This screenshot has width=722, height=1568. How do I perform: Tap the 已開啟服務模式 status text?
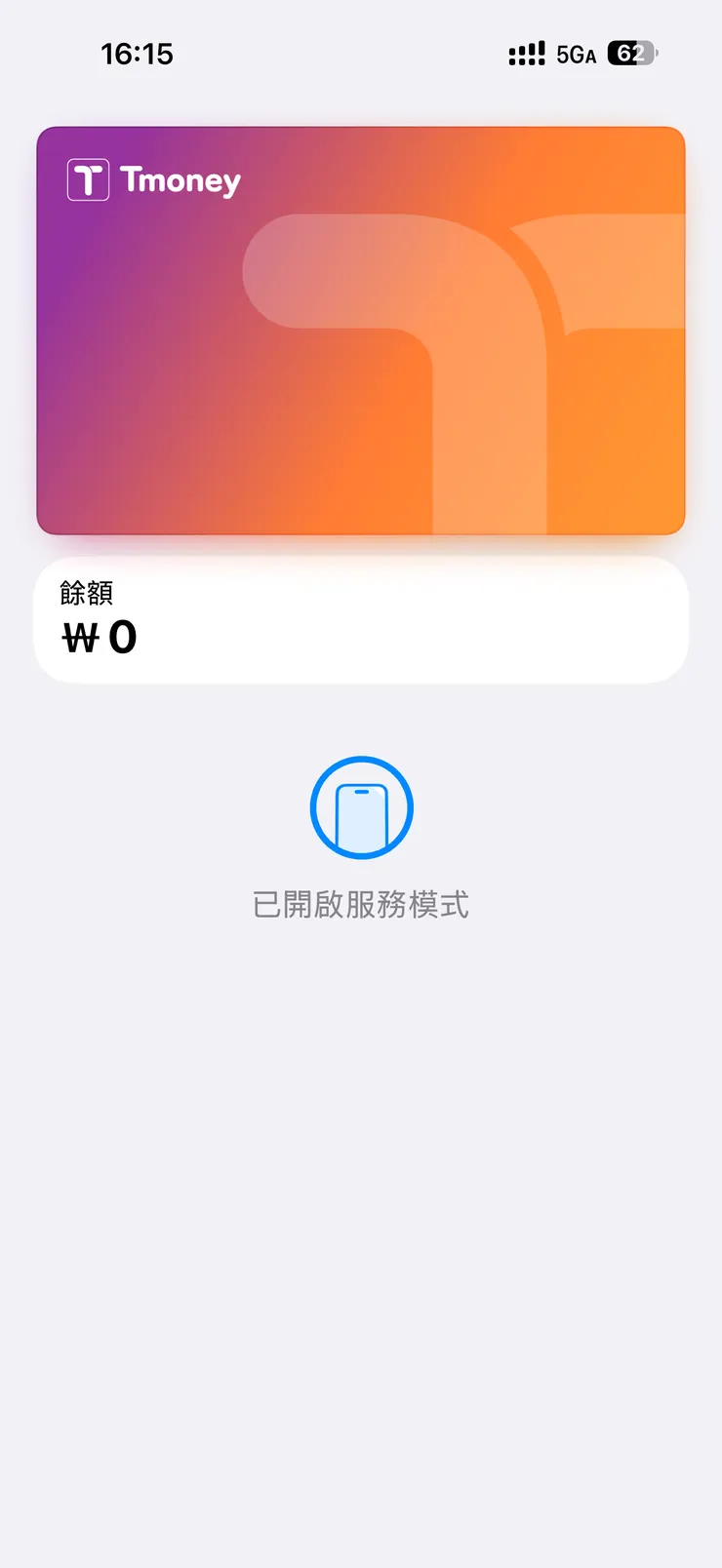click(x=361, y=906)
